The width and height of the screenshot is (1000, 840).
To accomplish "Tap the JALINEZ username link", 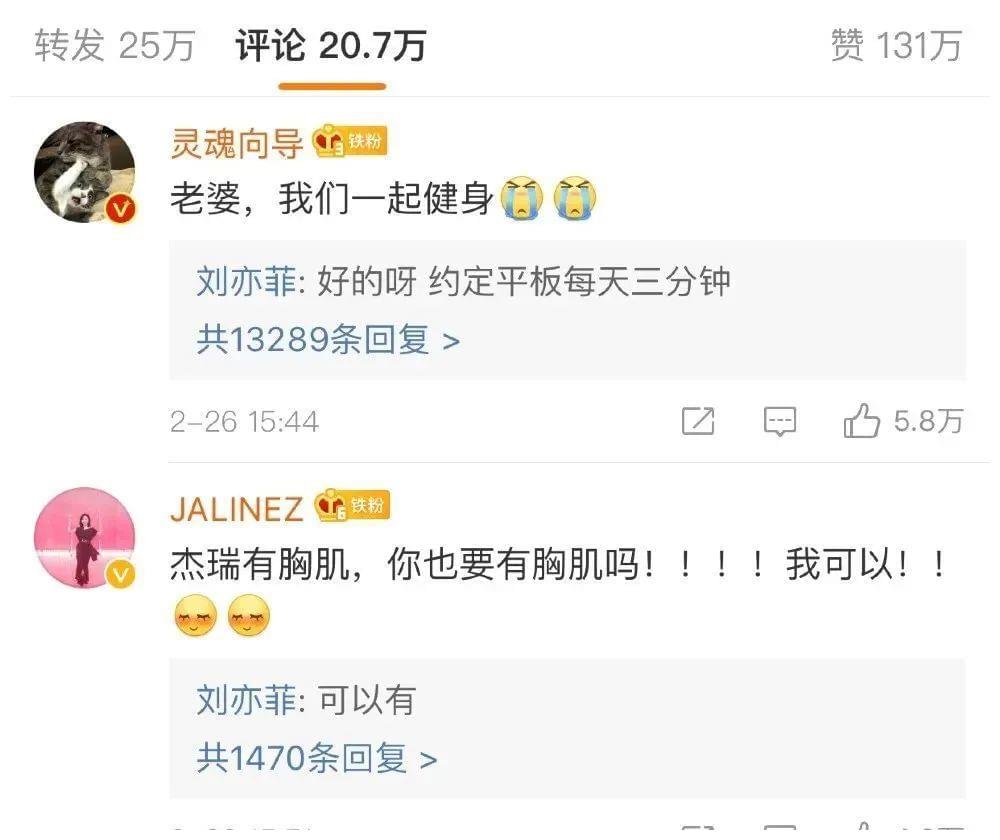I will [x=236, y=508].
